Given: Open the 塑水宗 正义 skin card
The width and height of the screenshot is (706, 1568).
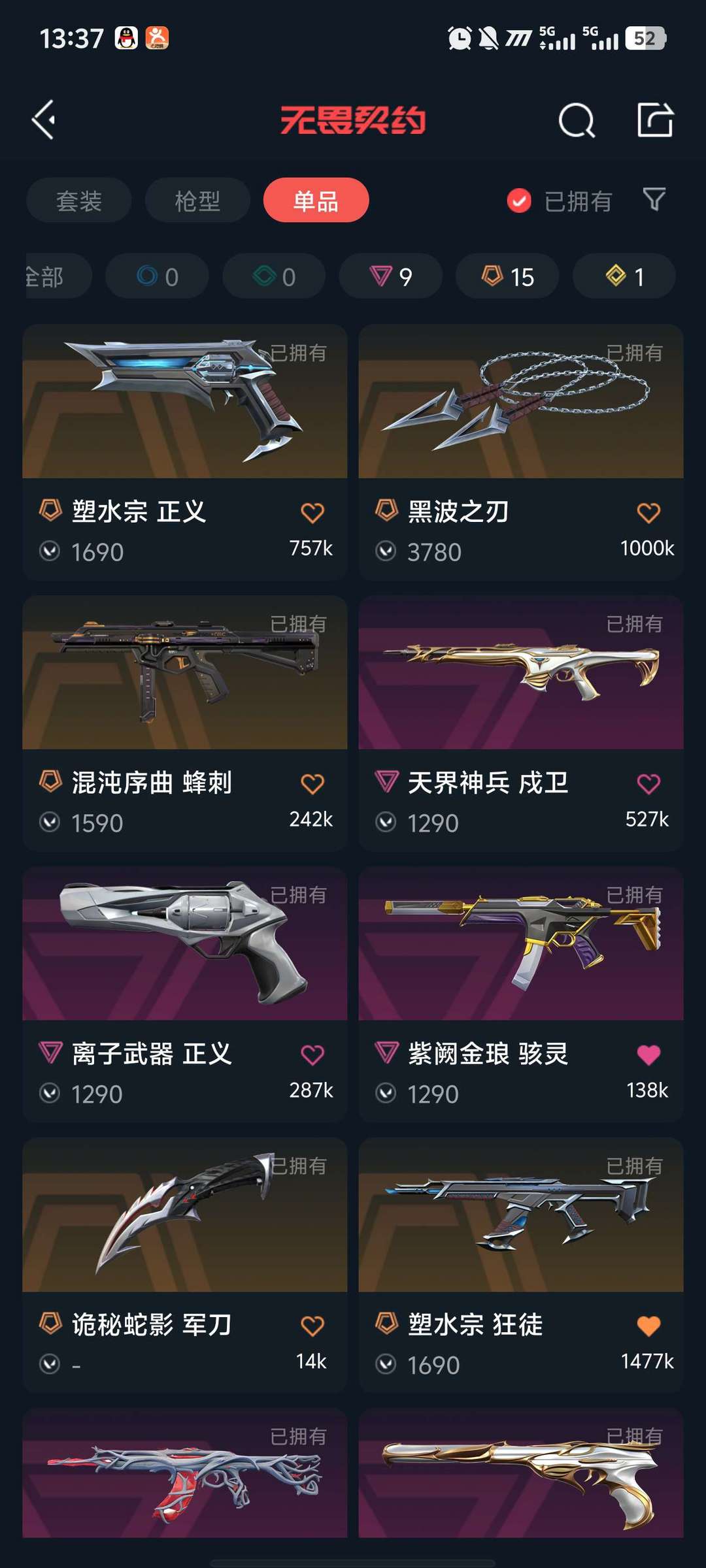Looking at the screenshot, I should pos(185,452).
